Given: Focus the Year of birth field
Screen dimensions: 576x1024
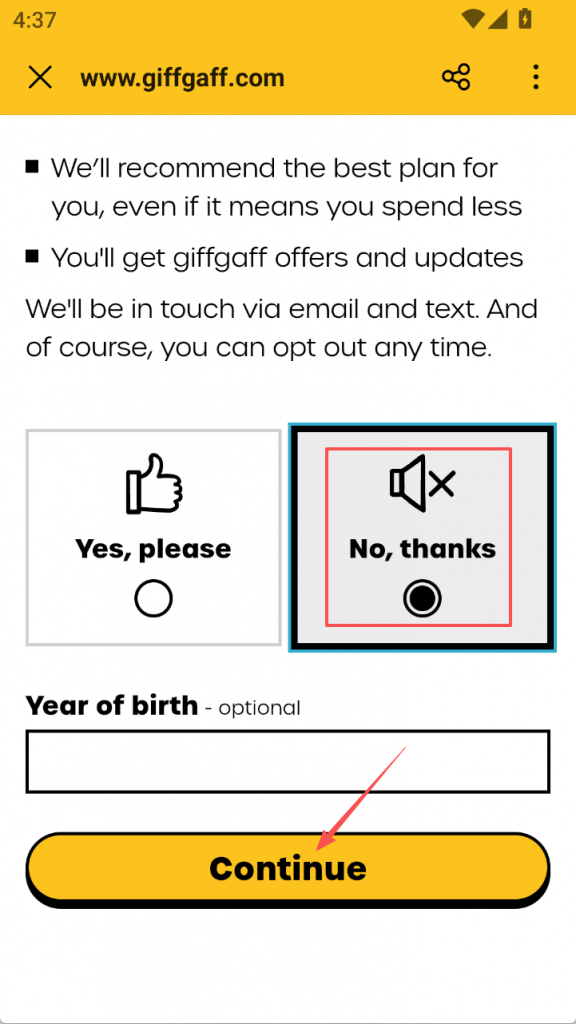Looking at the screenshot, I should click(288, 761).
